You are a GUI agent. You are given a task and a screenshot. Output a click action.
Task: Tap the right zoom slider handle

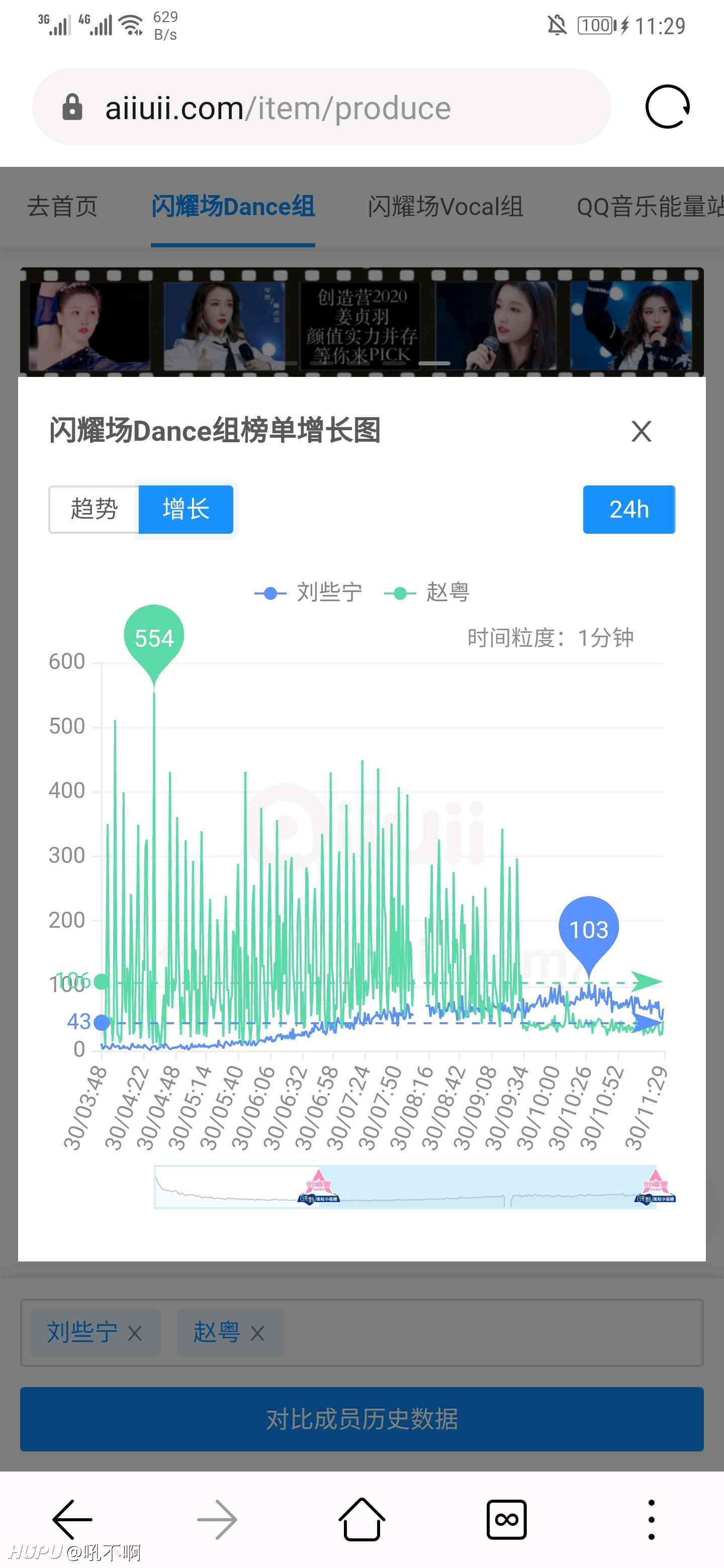(655, 1187)
